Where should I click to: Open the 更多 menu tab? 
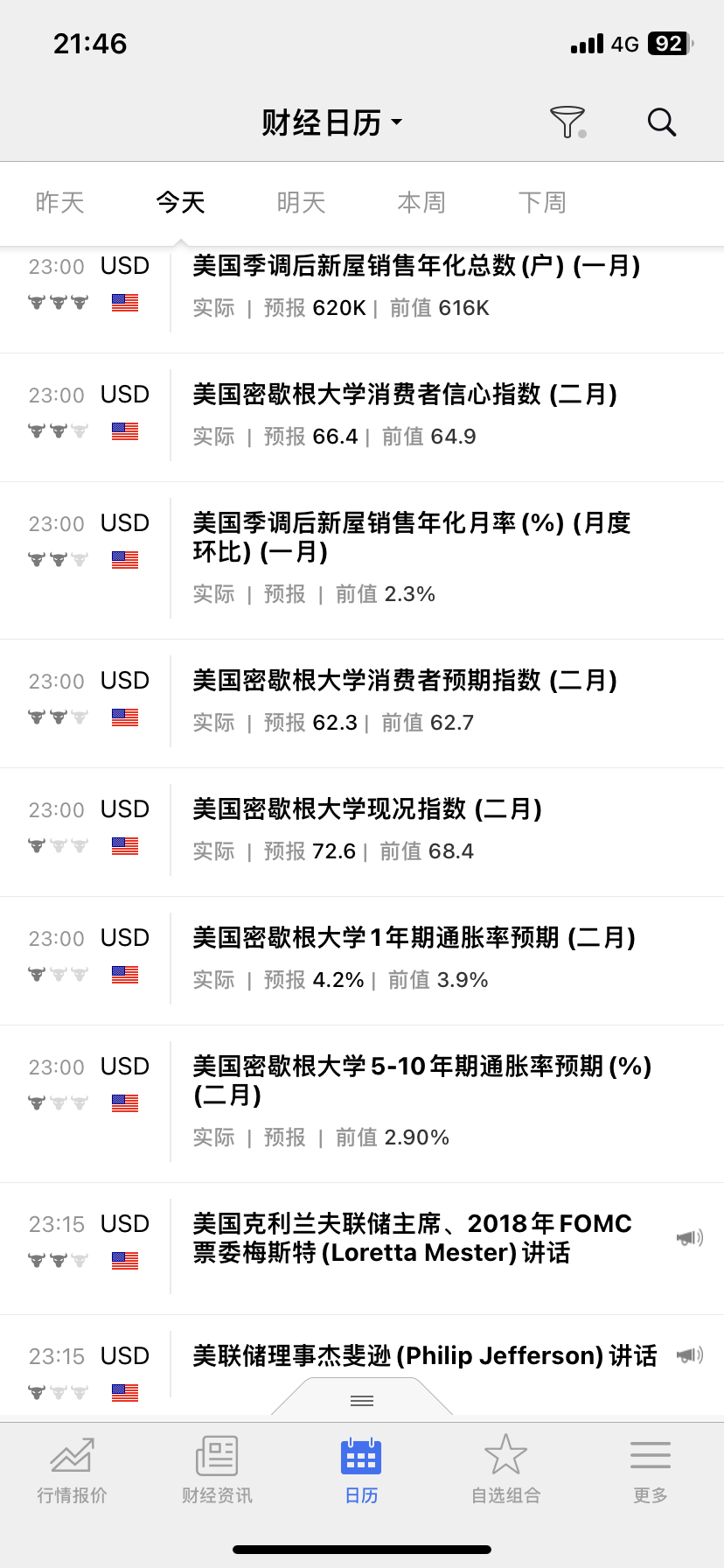click(x=651, y=1470)
